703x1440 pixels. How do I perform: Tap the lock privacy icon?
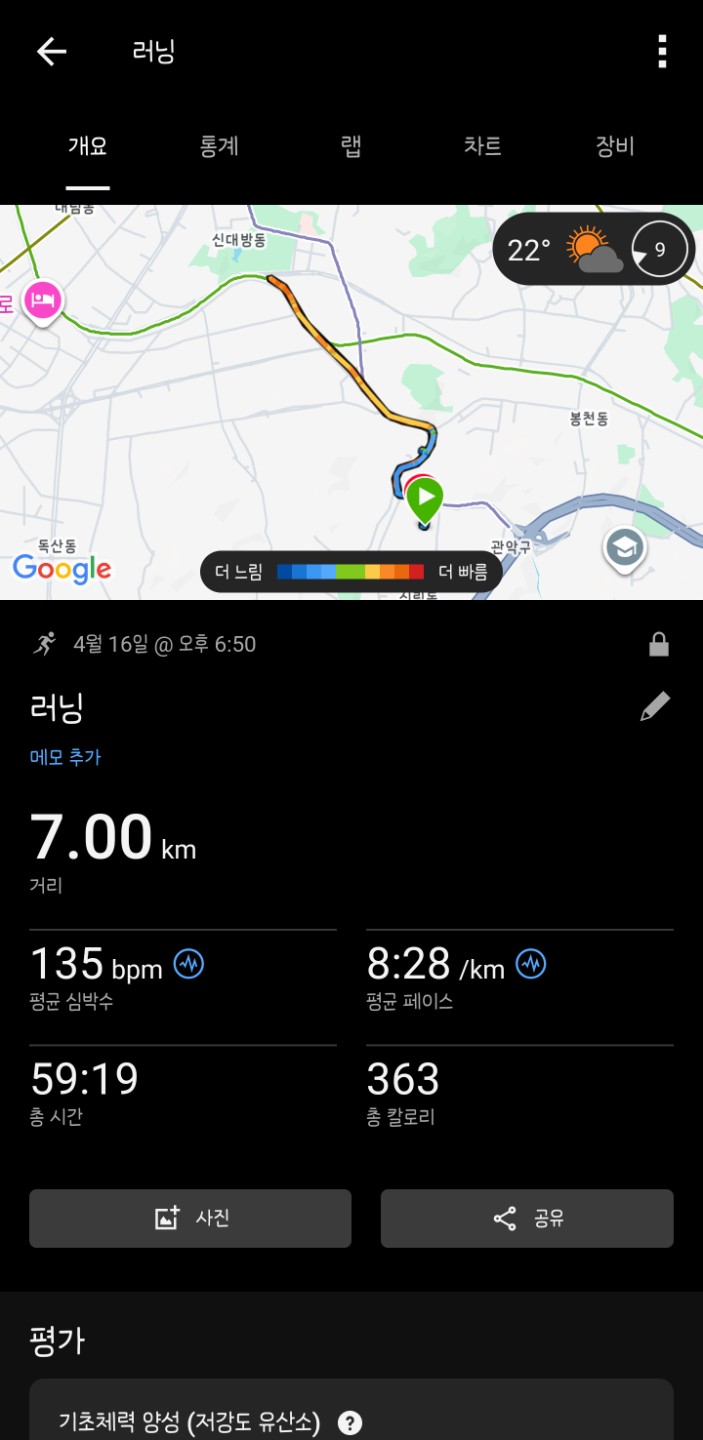point(658,645)
